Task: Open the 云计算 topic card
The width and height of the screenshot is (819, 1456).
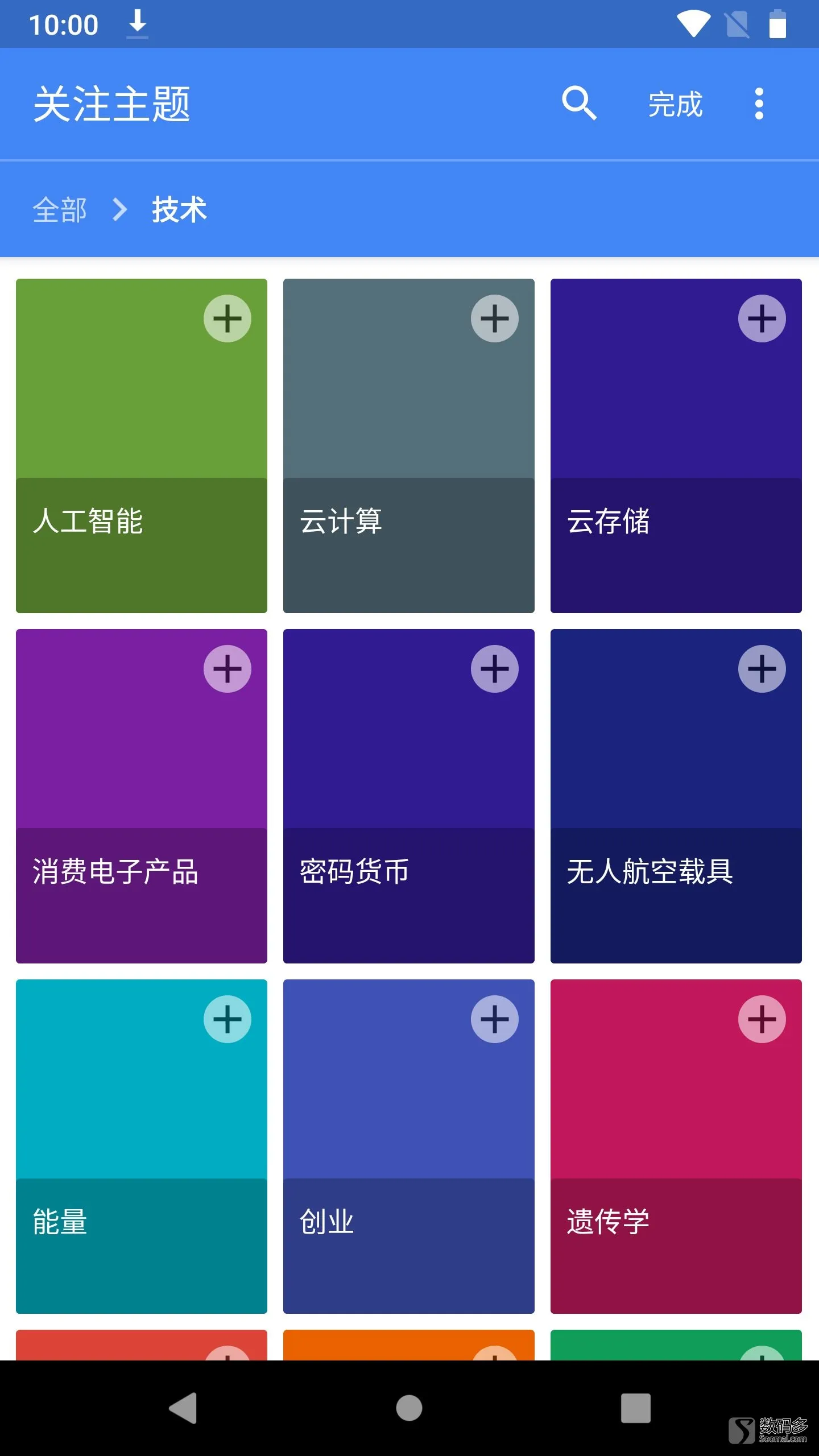Action: click(409, 446)
